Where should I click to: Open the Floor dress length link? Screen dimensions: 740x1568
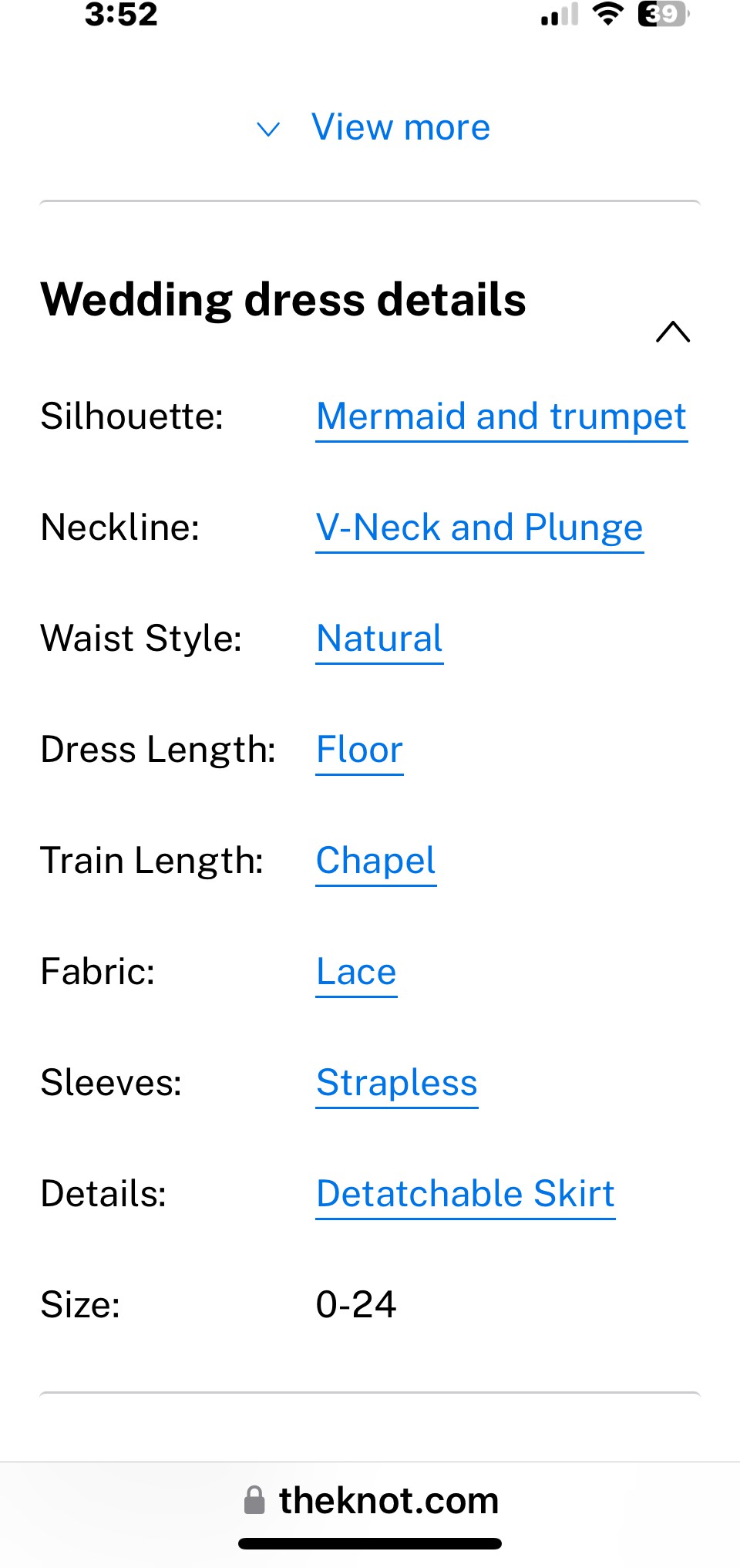point(359,750)
